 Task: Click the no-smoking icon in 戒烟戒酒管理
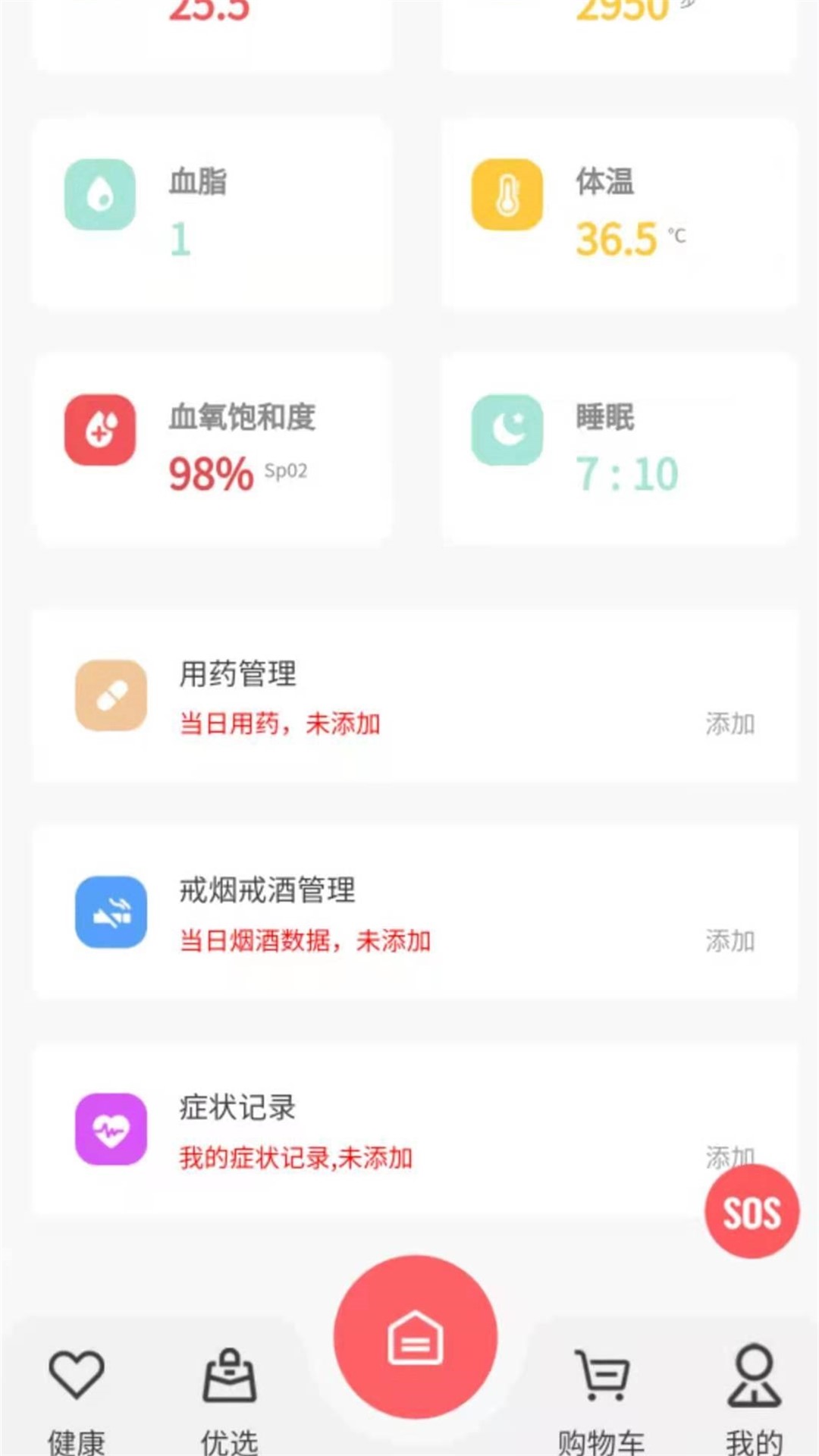click(110, 913)
